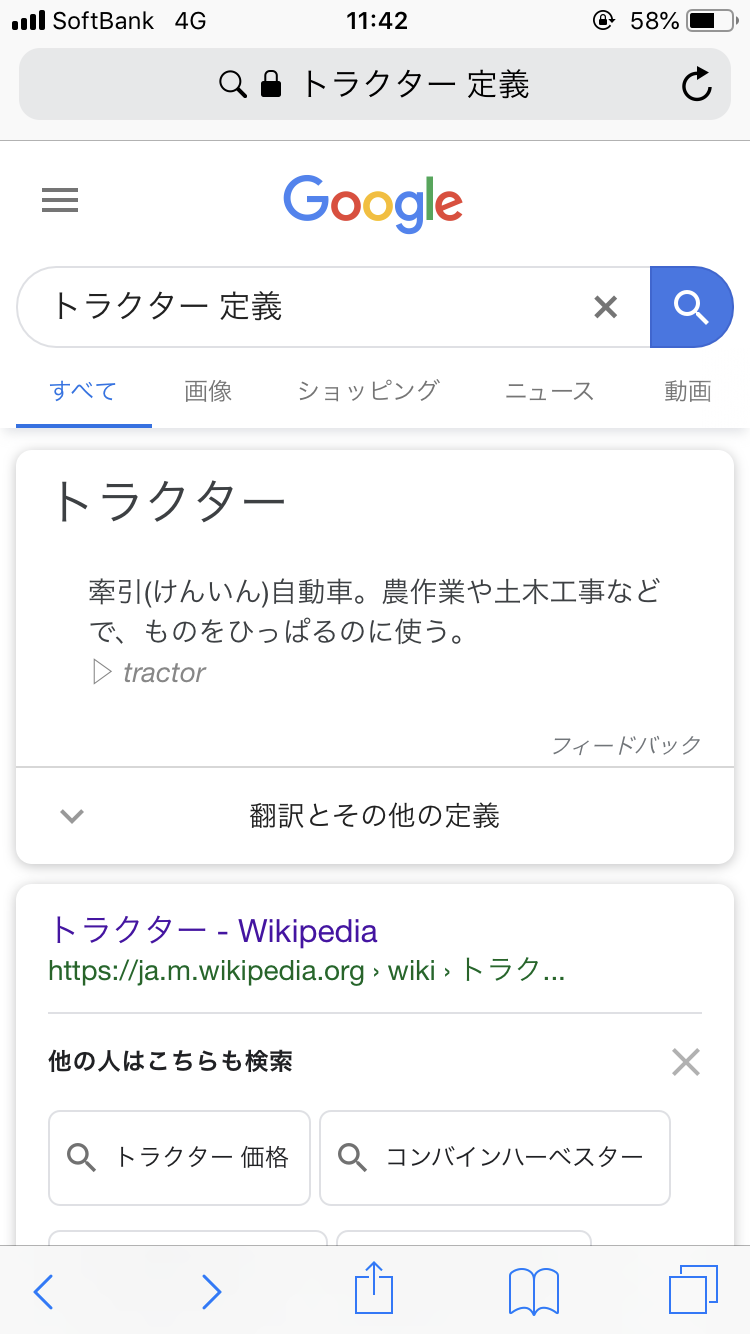Open the Safari share sheet
This screenshot has height=1334, width=750.
[375, 1290]
